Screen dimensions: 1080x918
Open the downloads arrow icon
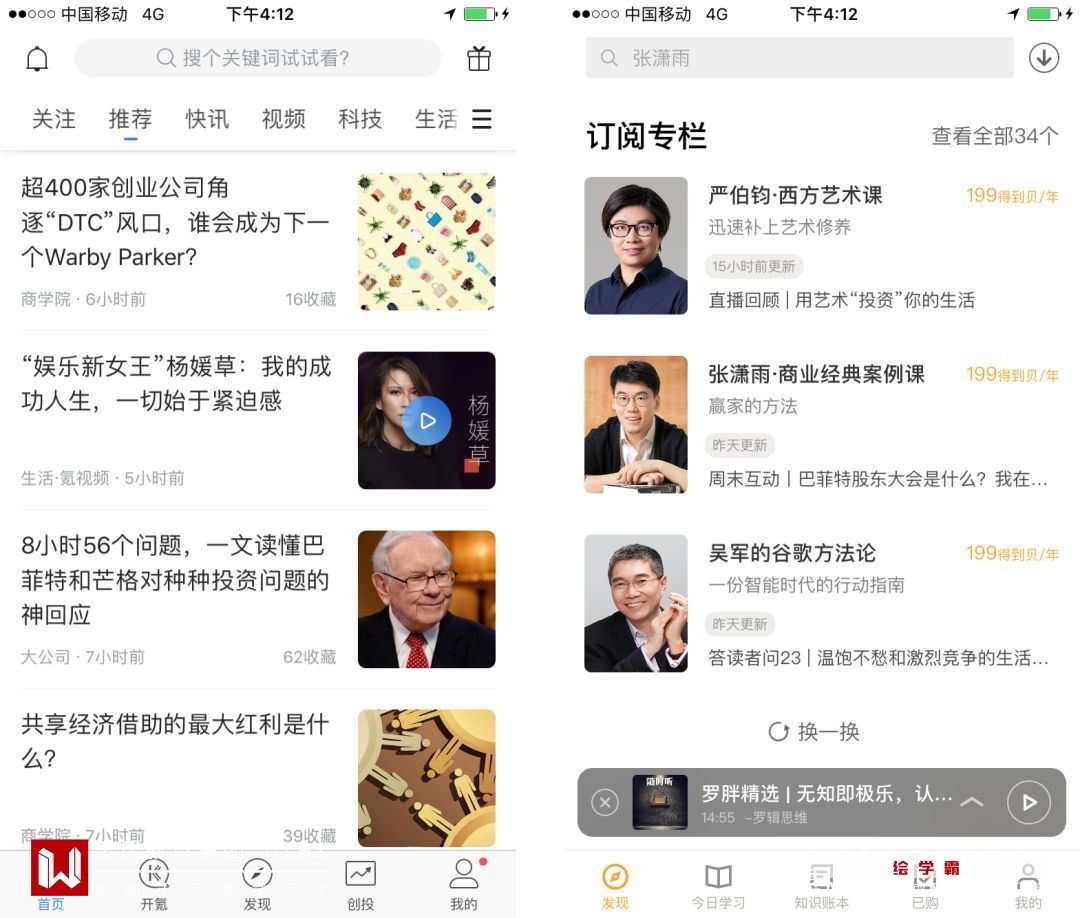point(1044,59)
